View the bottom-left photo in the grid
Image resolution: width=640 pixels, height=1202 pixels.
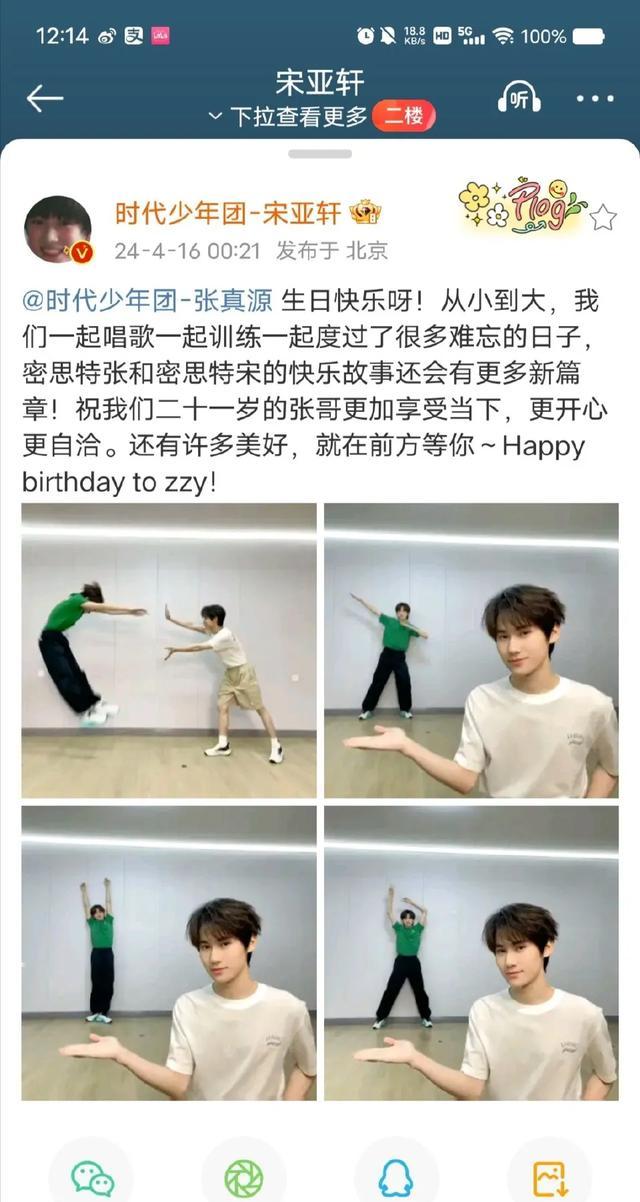[169, 953]
